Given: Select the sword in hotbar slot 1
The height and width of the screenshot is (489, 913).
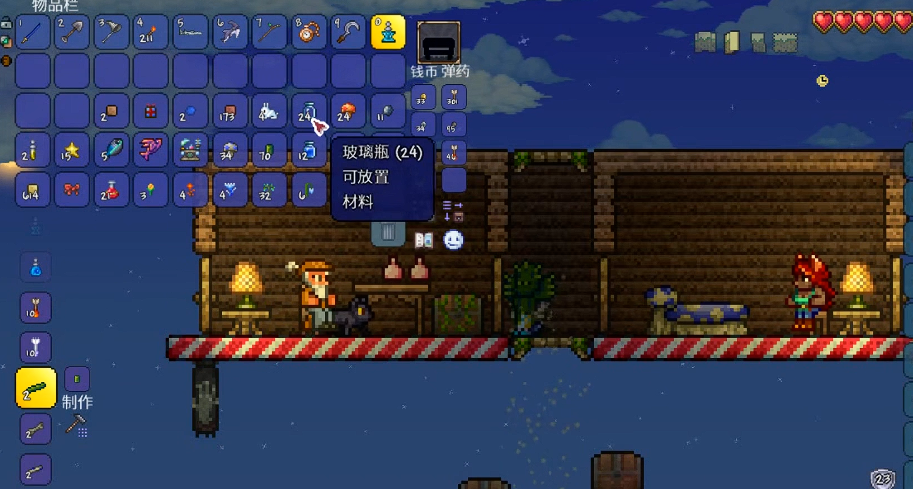Looking at the screenshot, I should point(33,32).
